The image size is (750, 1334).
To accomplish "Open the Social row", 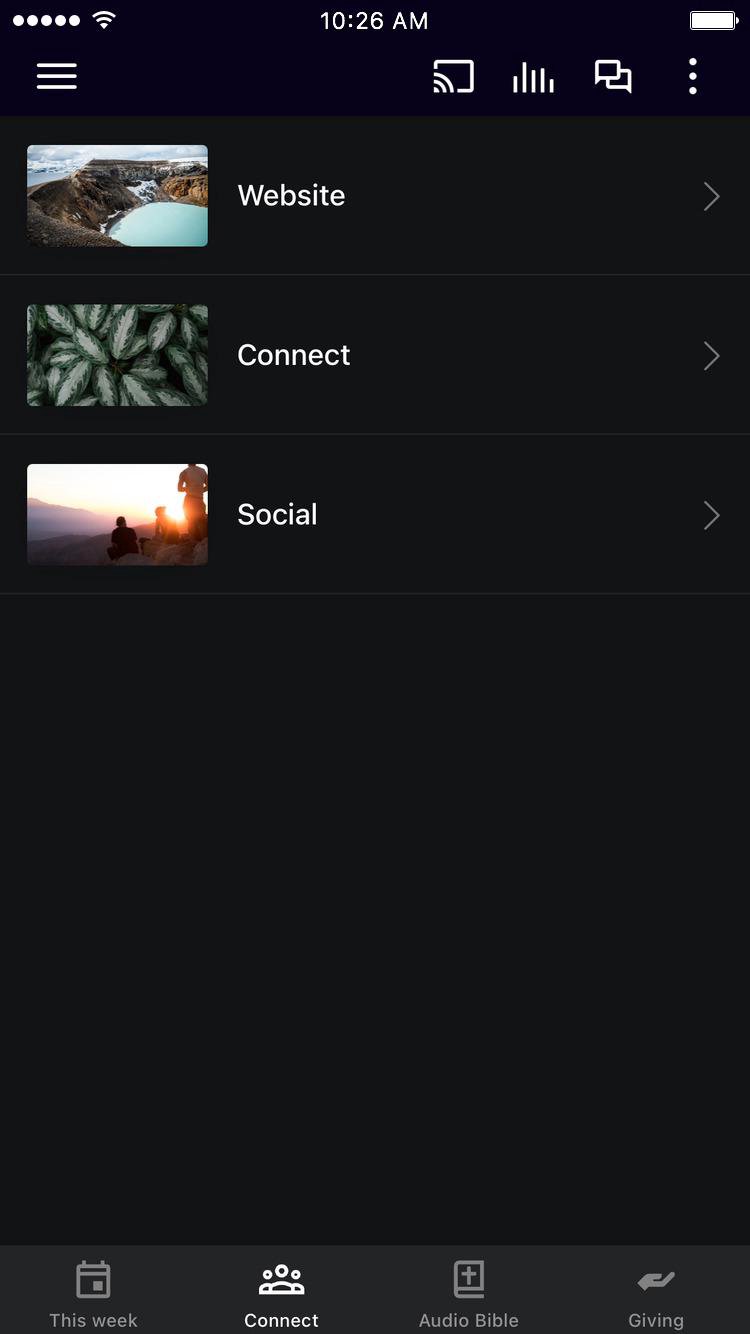I will [x=375, y=514].
